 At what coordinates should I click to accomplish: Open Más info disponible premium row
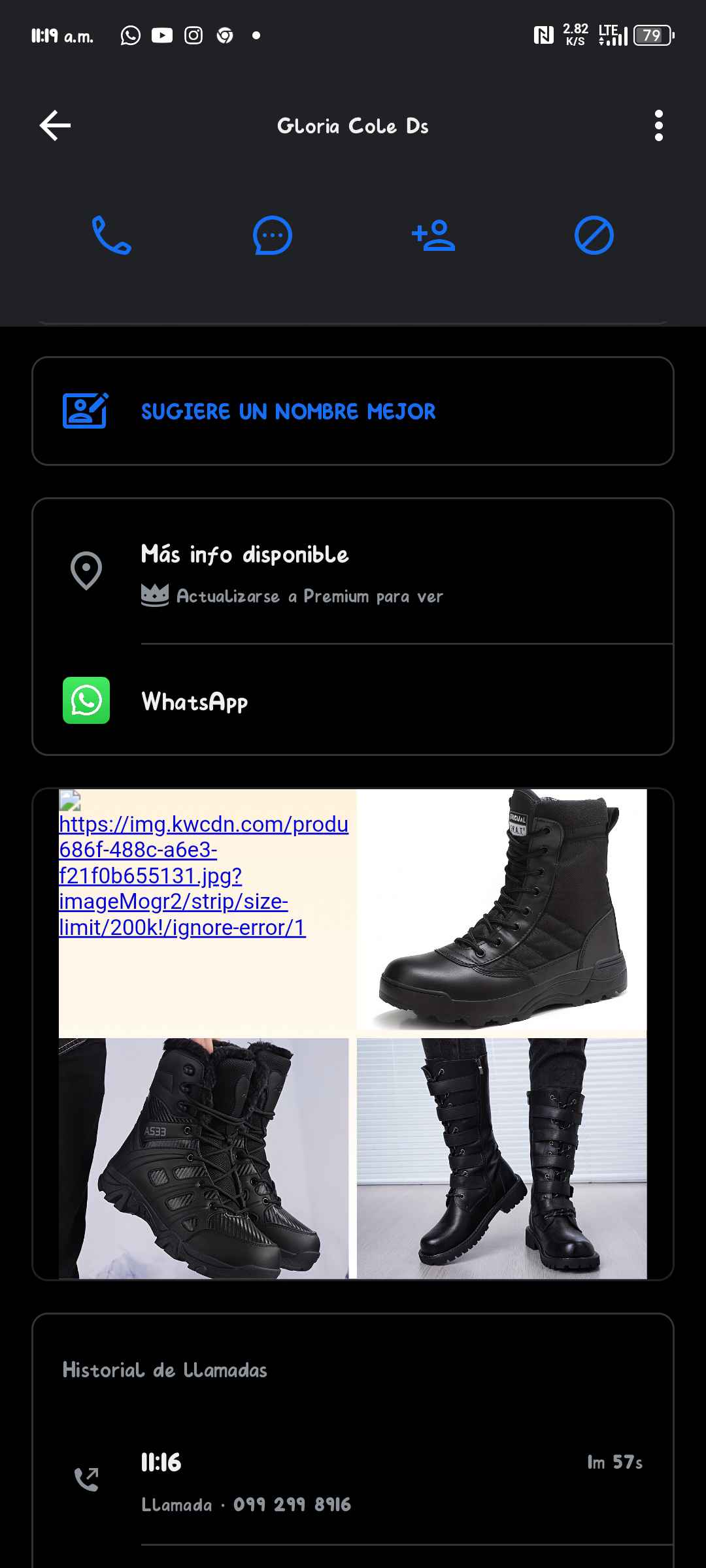(x=353, y=573)
